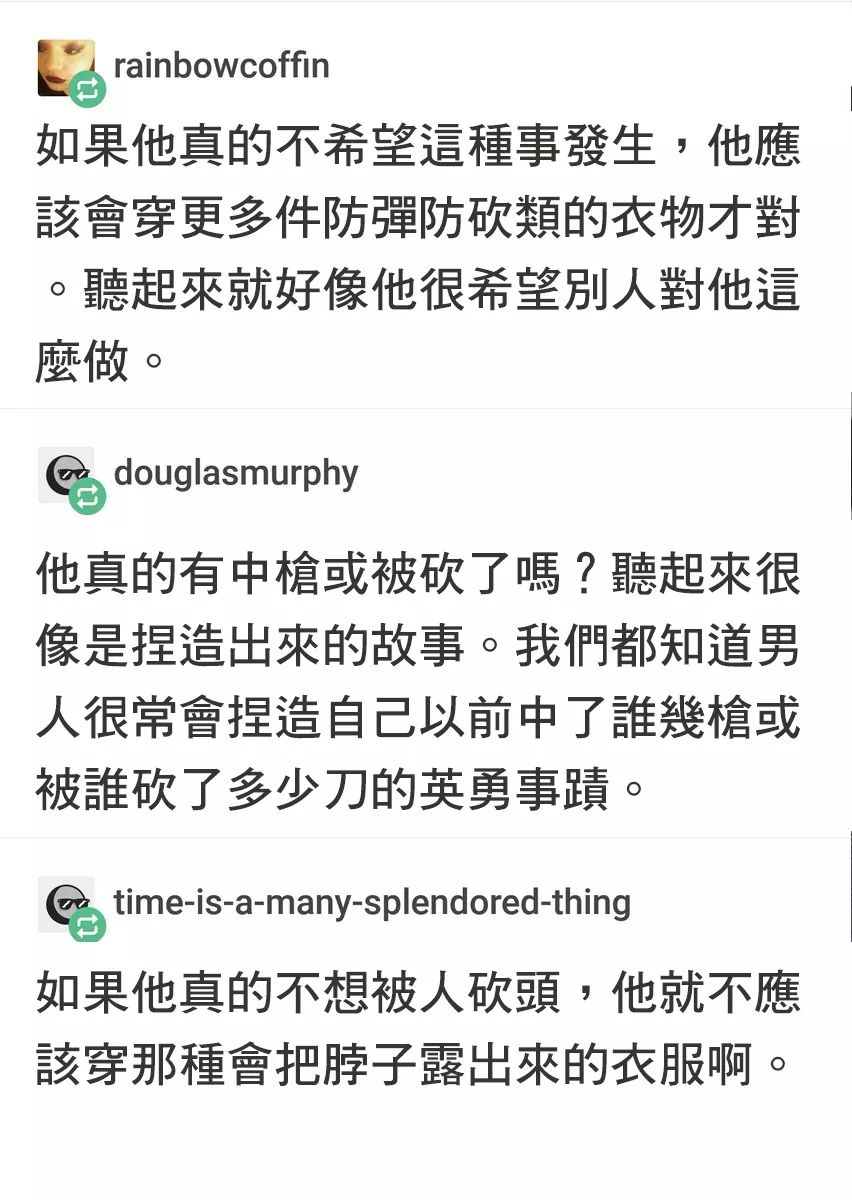
Task: Tap time-is-a-many-splendored-thing's avatar
Action: coord(65,903)
